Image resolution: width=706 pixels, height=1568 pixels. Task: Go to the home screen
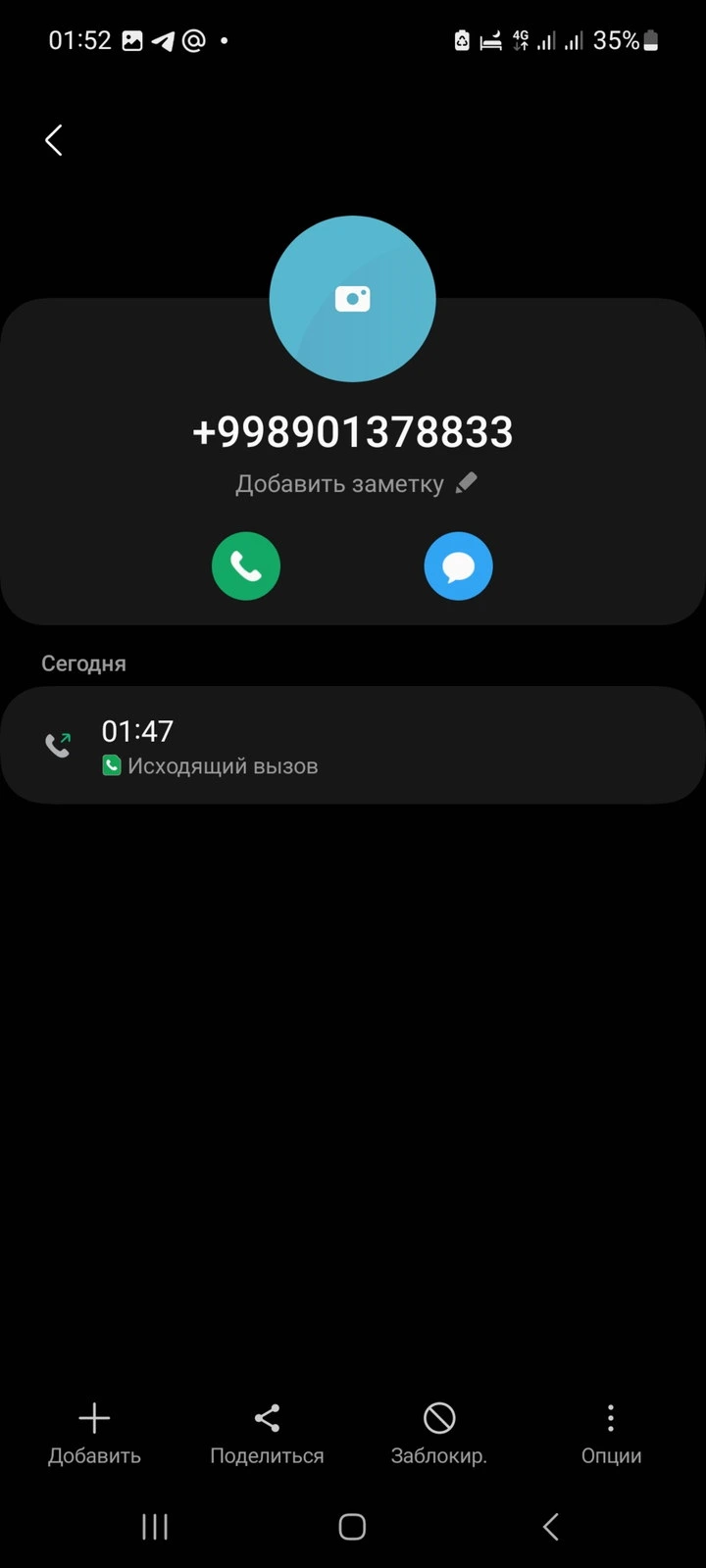[352, 1526]
